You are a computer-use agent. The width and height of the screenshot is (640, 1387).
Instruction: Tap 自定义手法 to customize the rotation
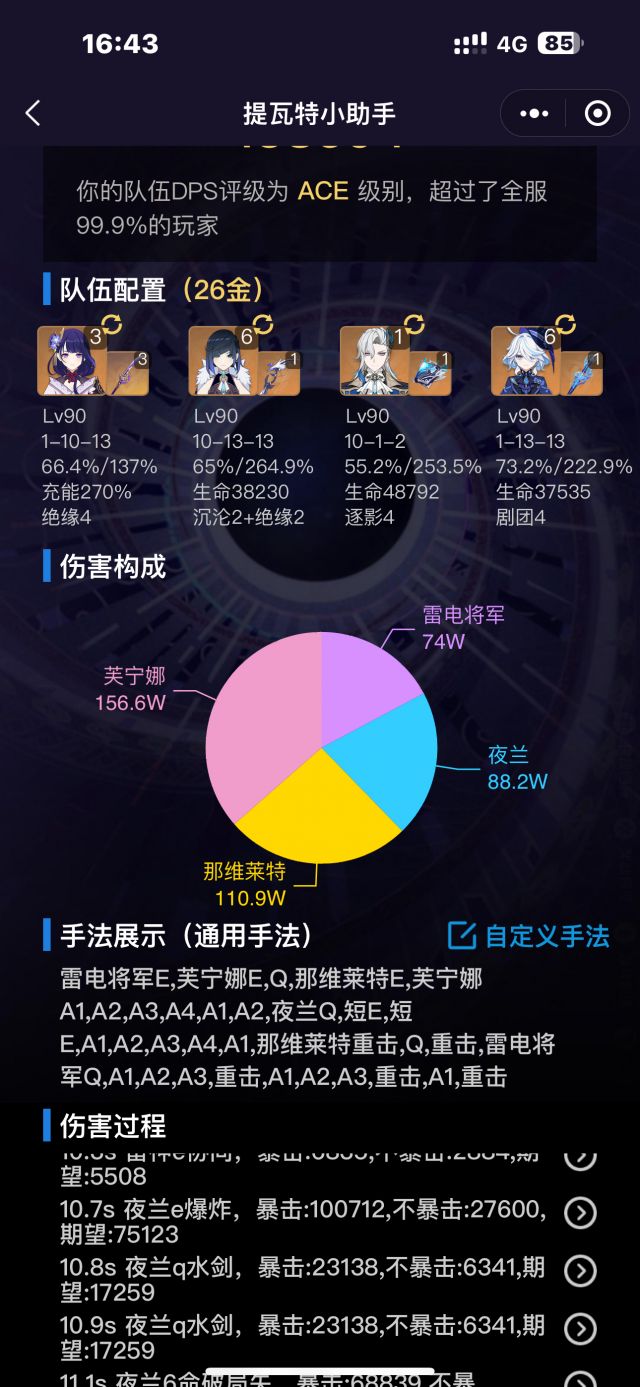pyautogui.click(x=527, y=936)
